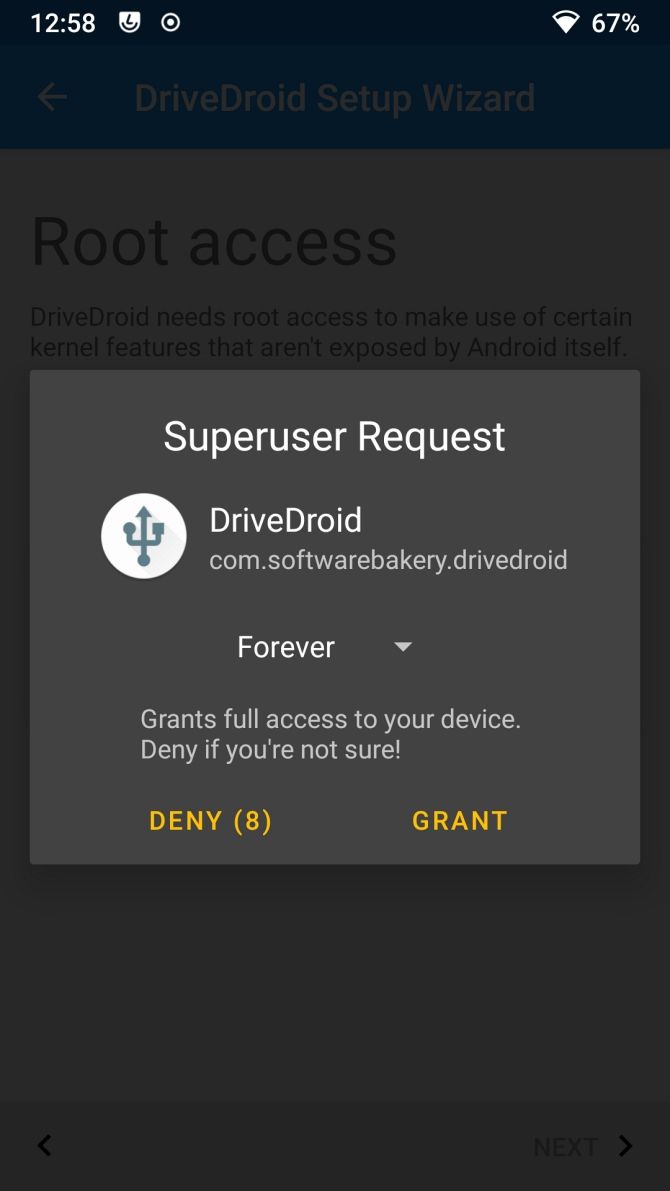Grant superuser access to DriveDroid
The height and width of the screenshot is (1191, 670).
459,821
